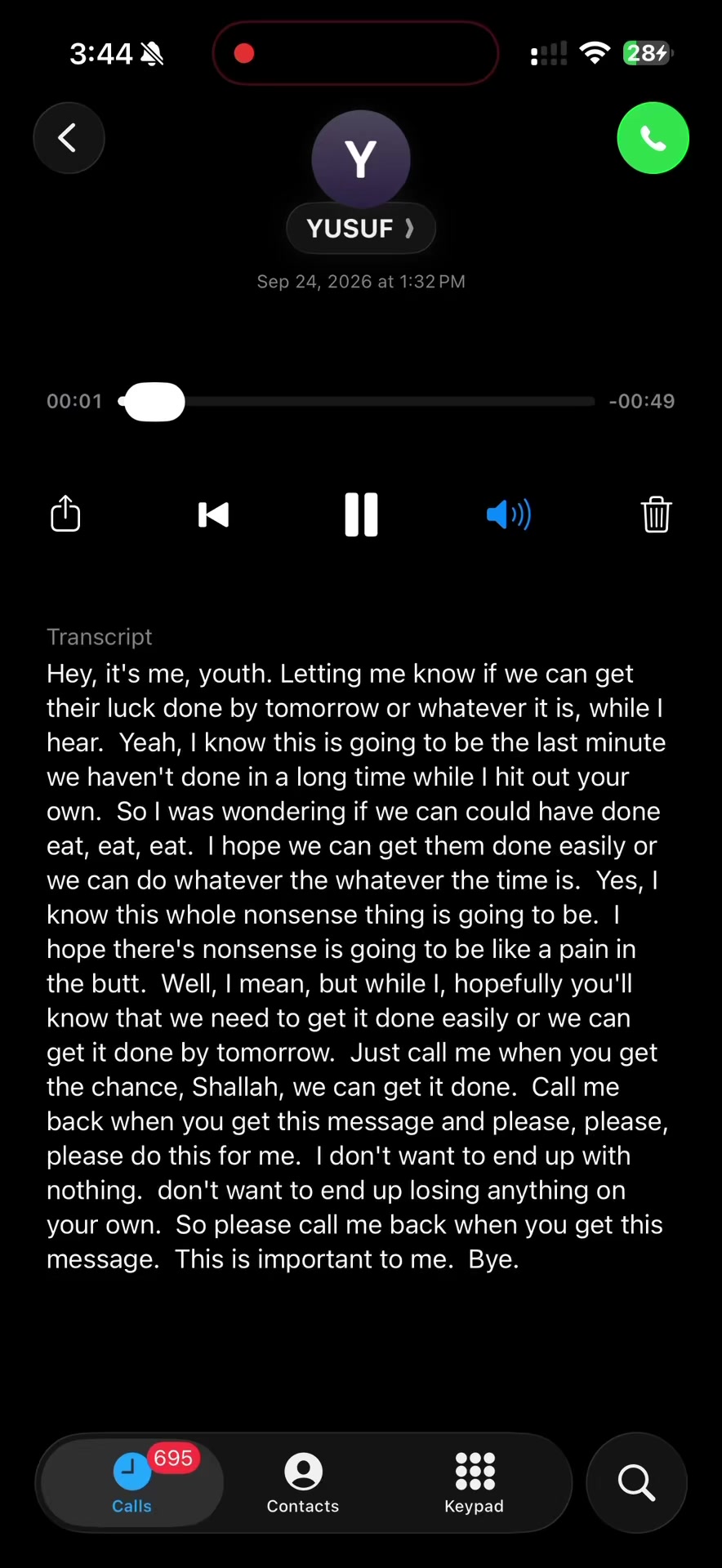This screenshot has width=722, height=1568.
Task: Toggle the speaker audio output
Action: pyautogui.click(x=508, y=514)
